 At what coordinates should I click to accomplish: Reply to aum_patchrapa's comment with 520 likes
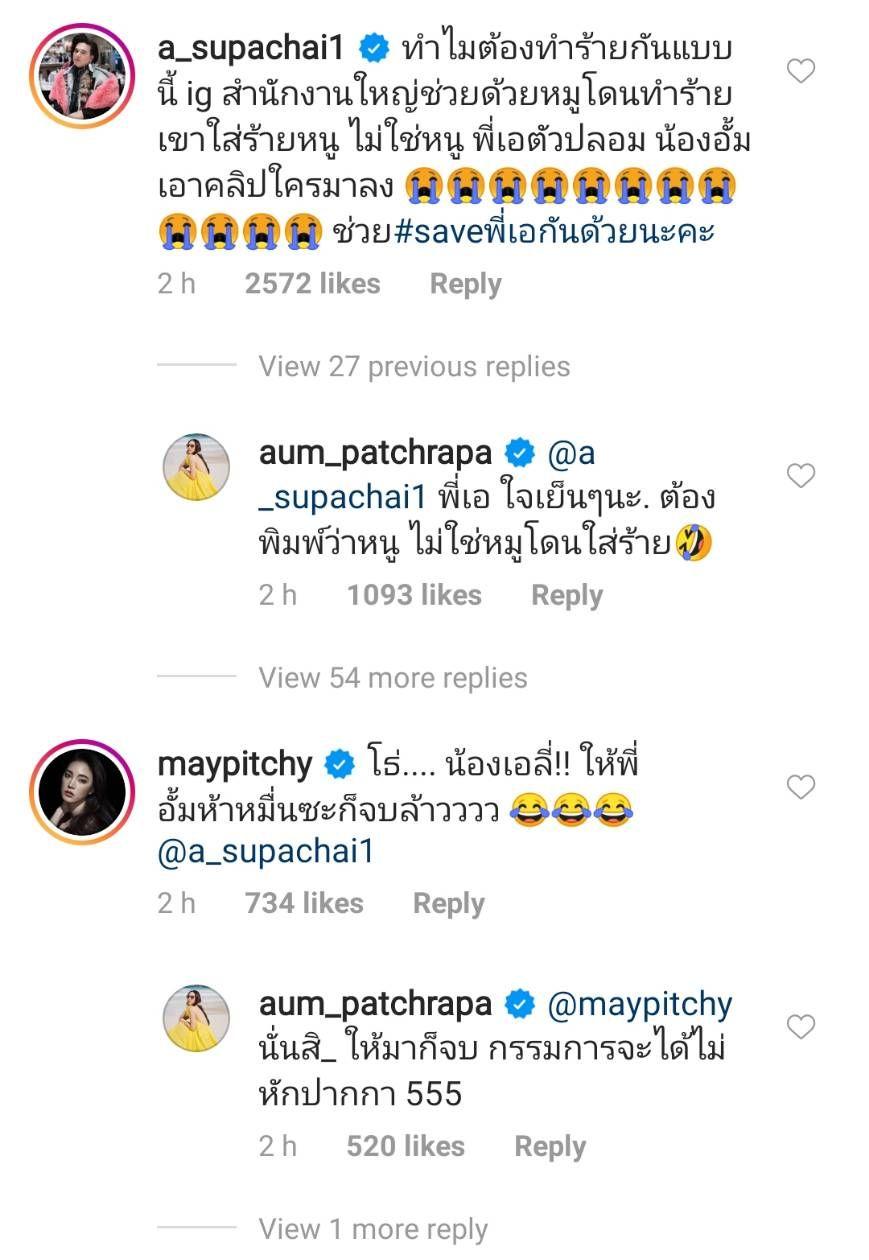point(550,1147)
